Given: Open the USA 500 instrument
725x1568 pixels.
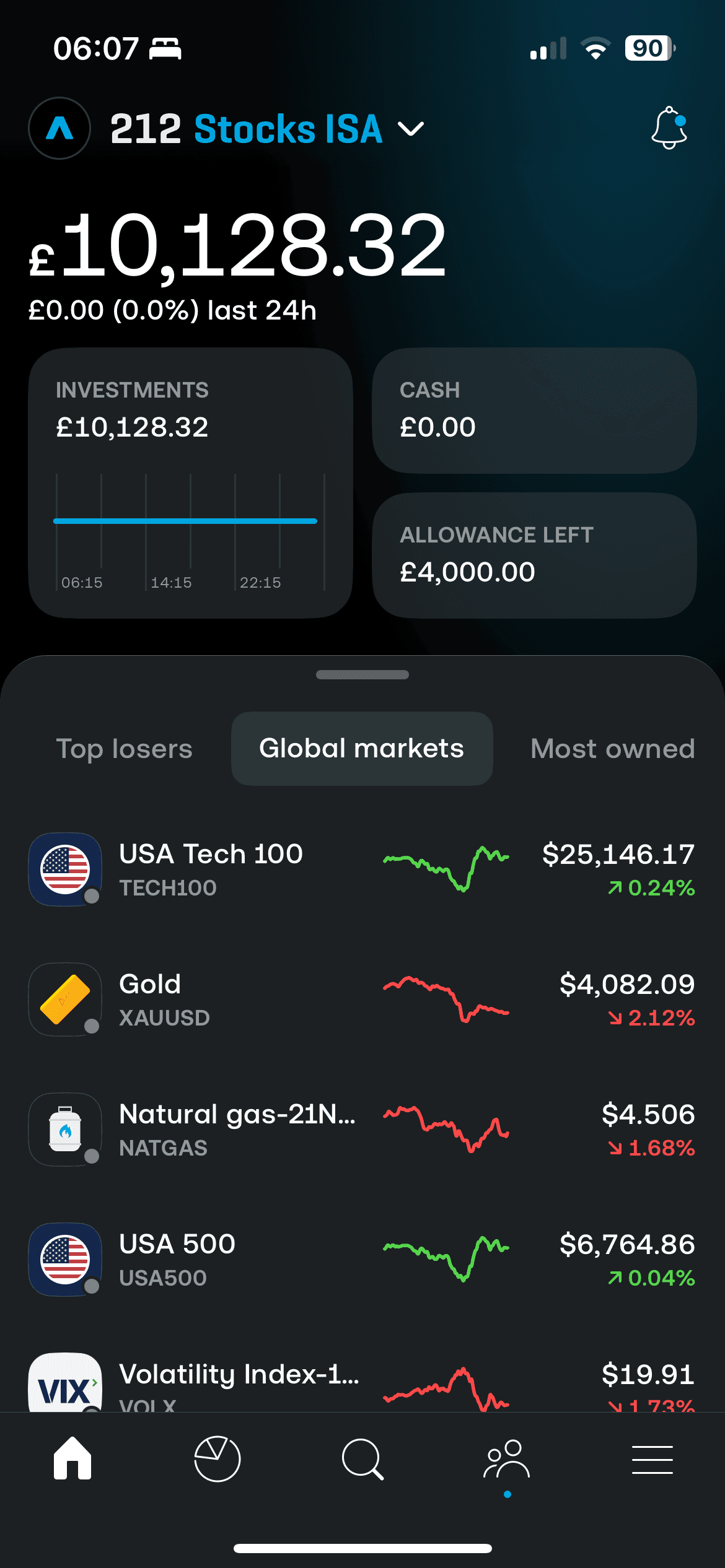Looking at the screenshot, I should [x=362, y=1260].
